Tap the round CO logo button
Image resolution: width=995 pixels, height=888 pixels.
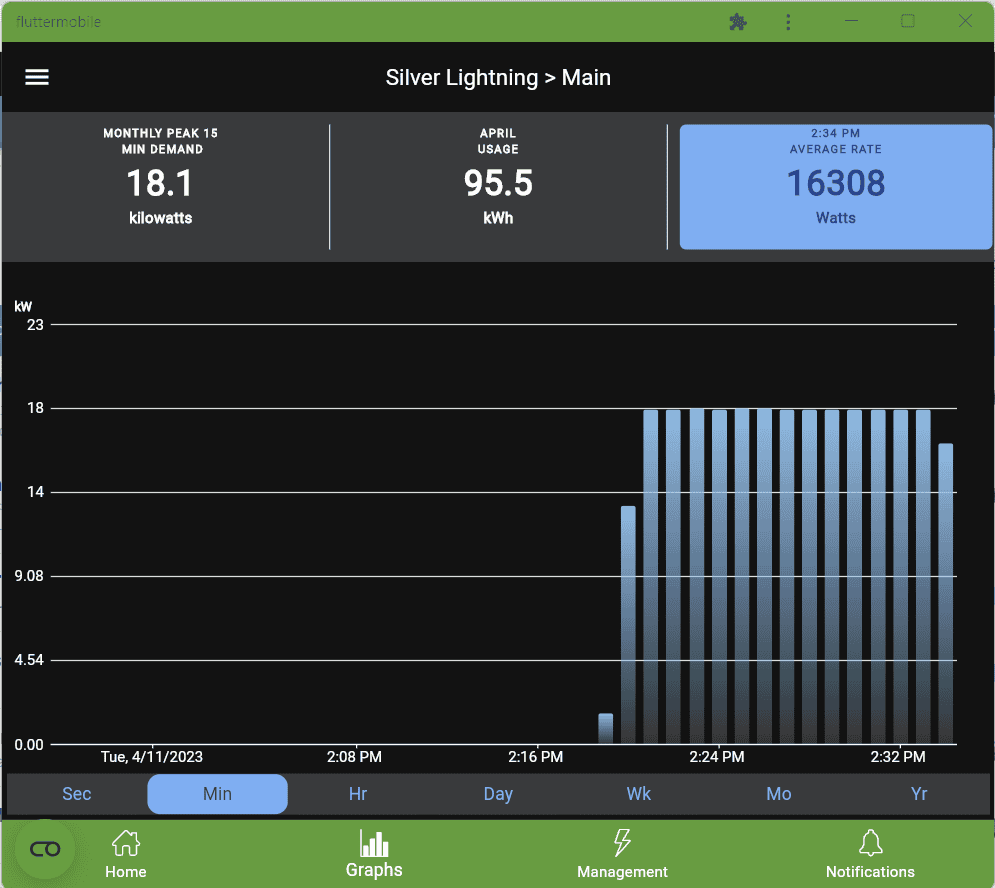point(45,849)
